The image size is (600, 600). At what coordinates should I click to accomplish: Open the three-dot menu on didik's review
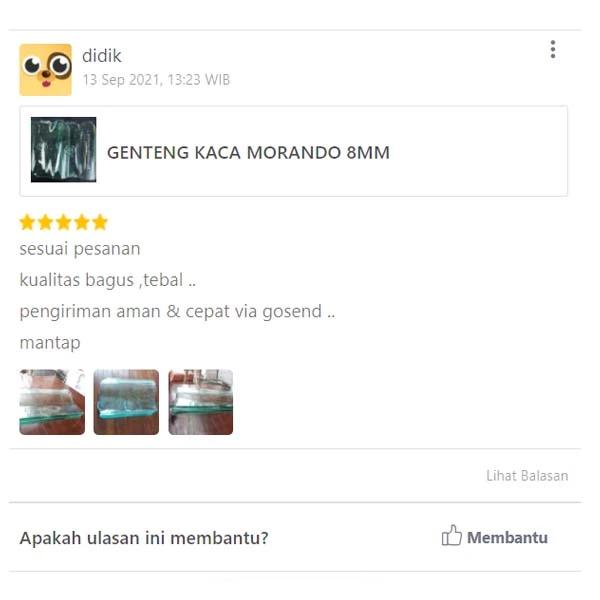pyautogui.click(x=552, y=50)
